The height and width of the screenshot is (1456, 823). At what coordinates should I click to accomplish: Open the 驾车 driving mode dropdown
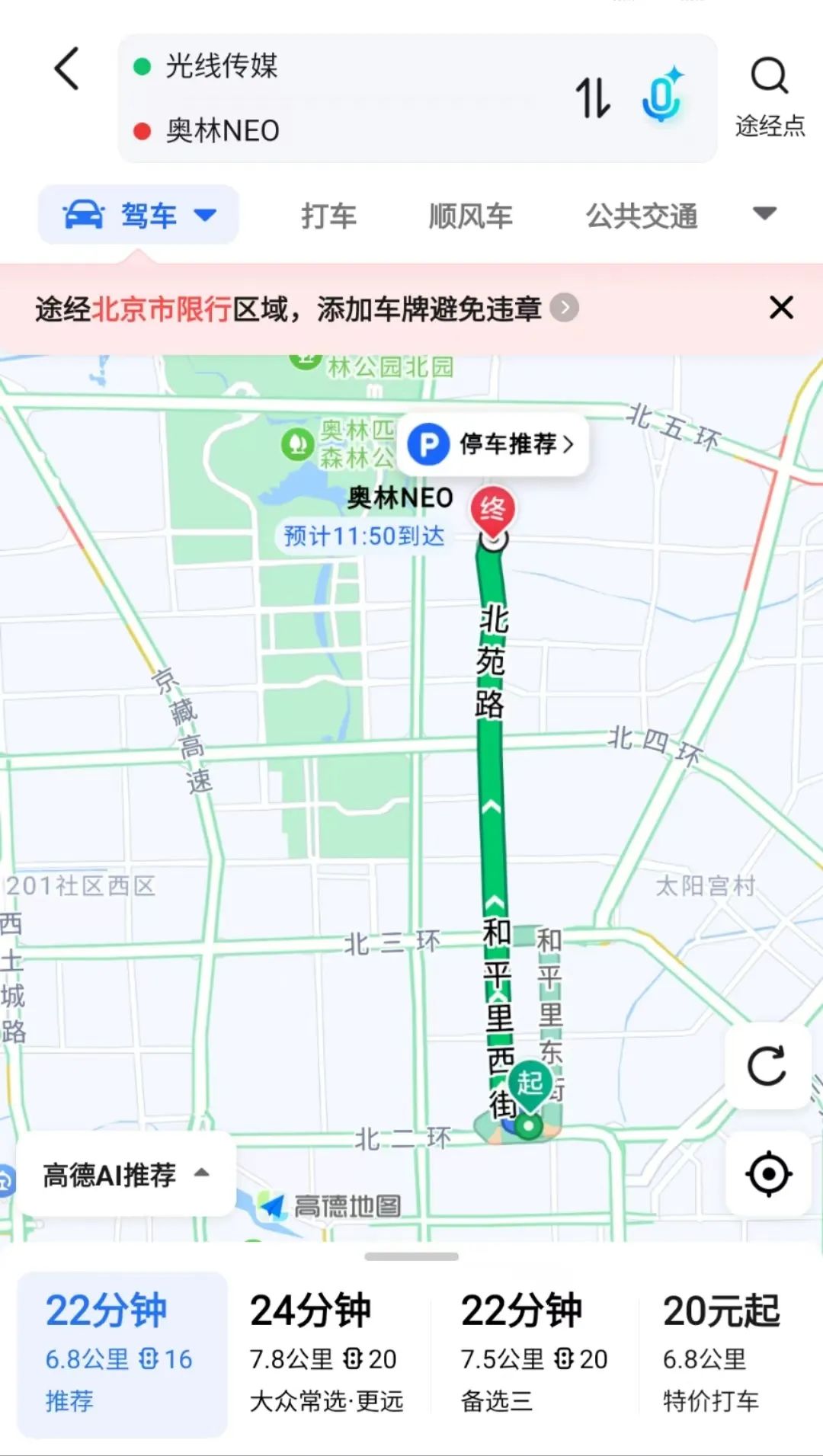(x=139, y=216)
